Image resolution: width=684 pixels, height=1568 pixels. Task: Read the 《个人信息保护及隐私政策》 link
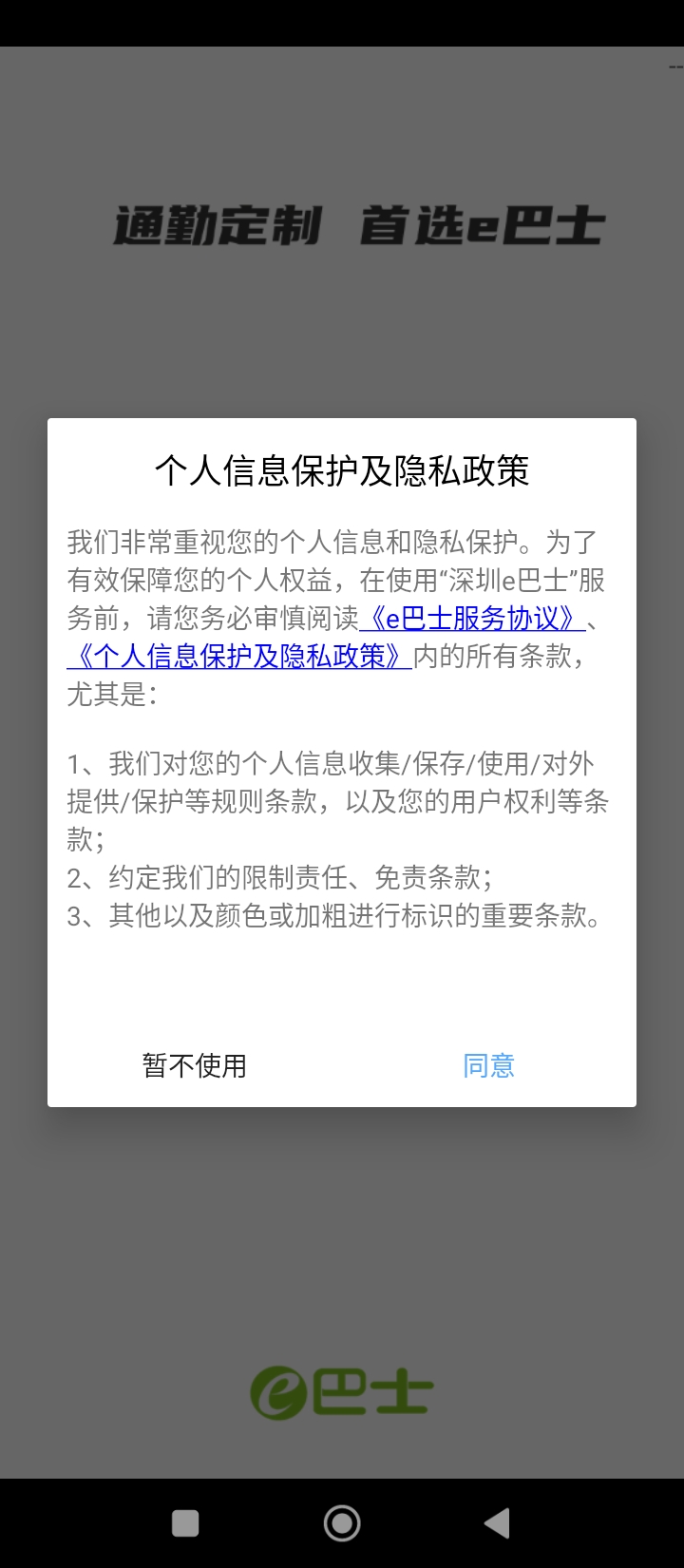(239, 657)
